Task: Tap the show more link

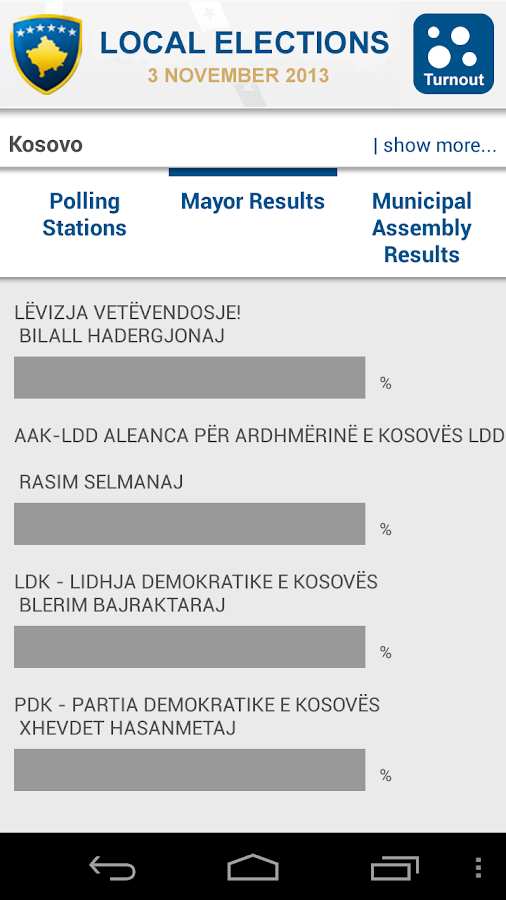Action: tap(435, 145)
